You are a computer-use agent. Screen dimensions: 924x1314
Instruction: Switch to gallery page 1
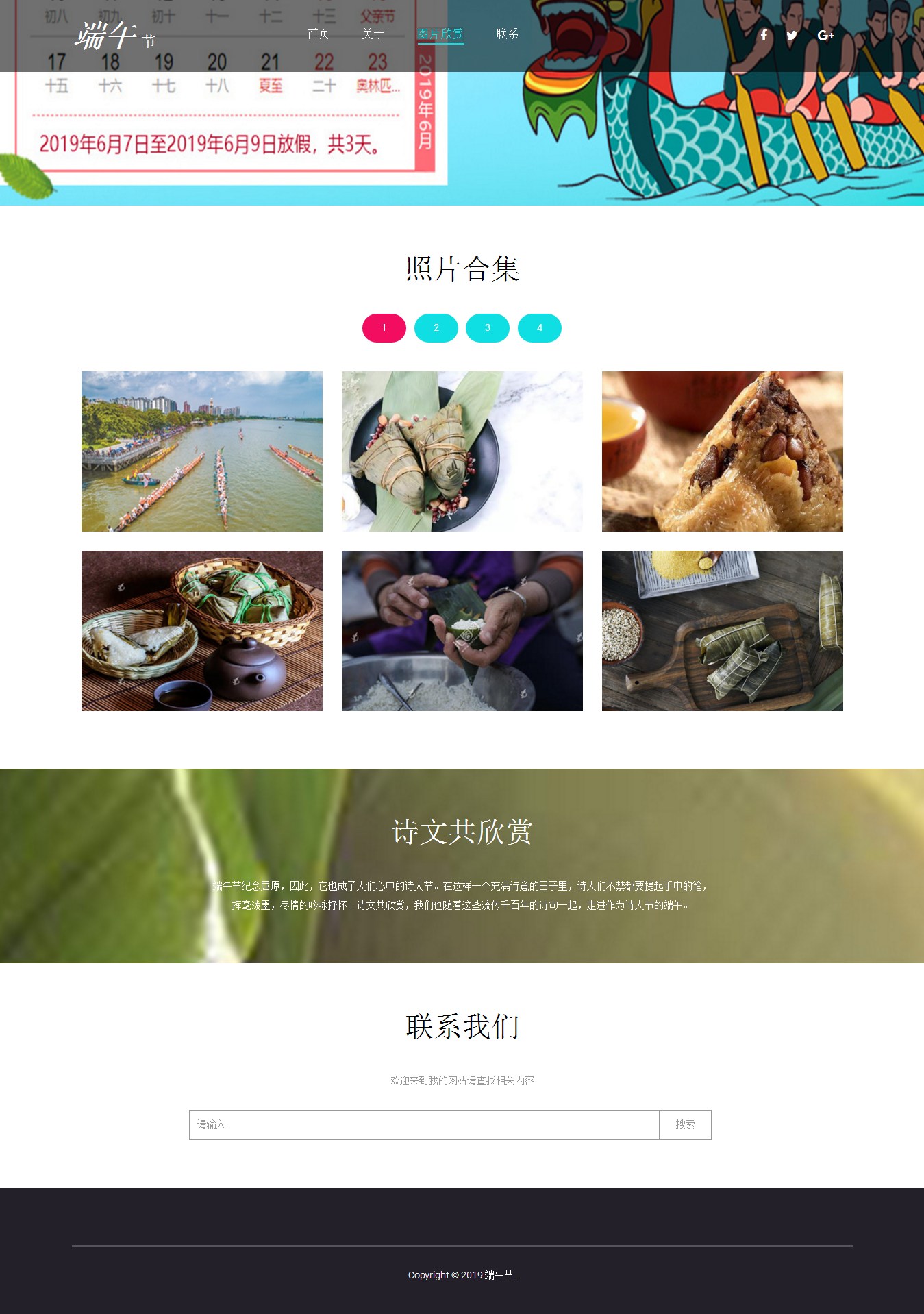click(384, 327)
